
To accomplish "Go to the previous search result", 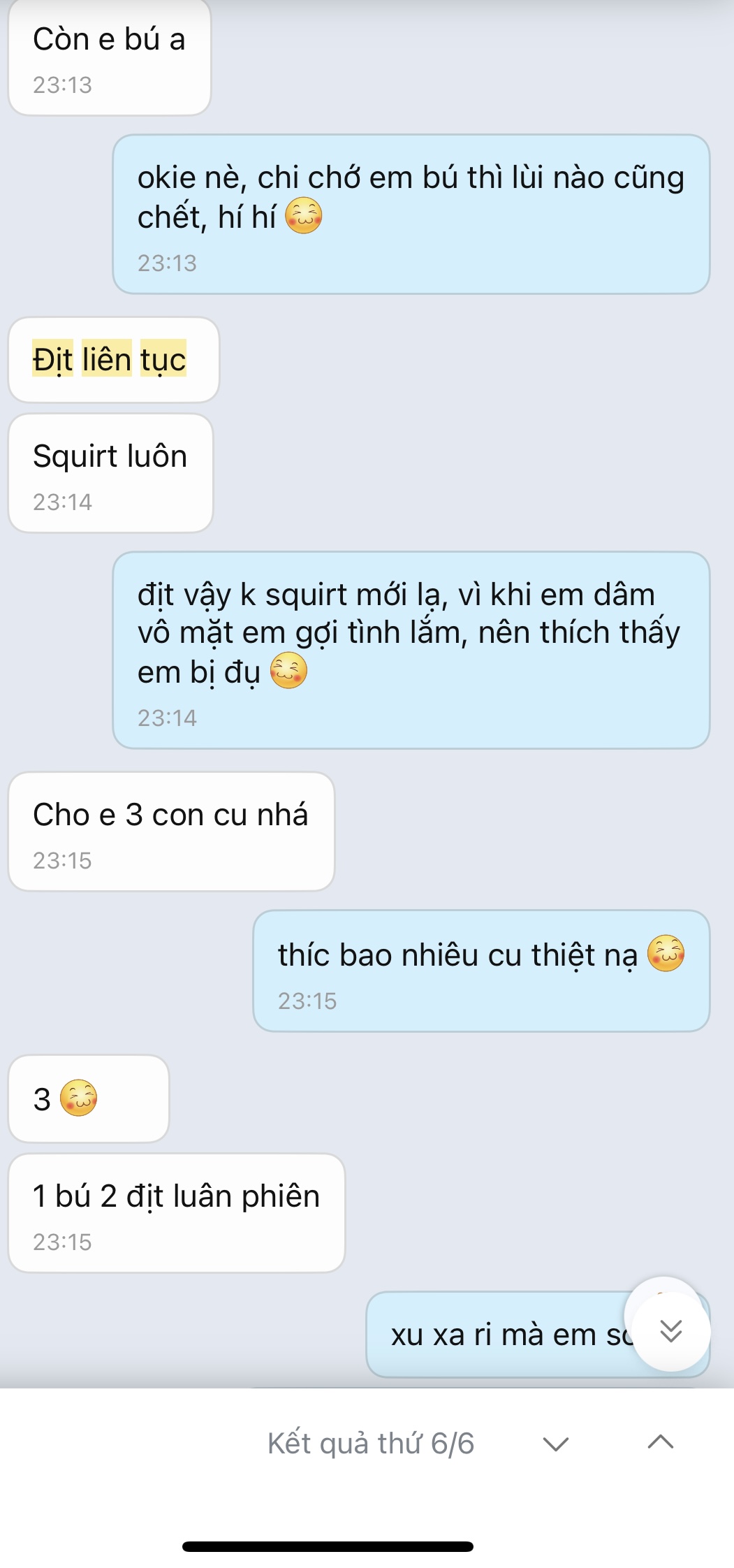I will coord(660,1442).
